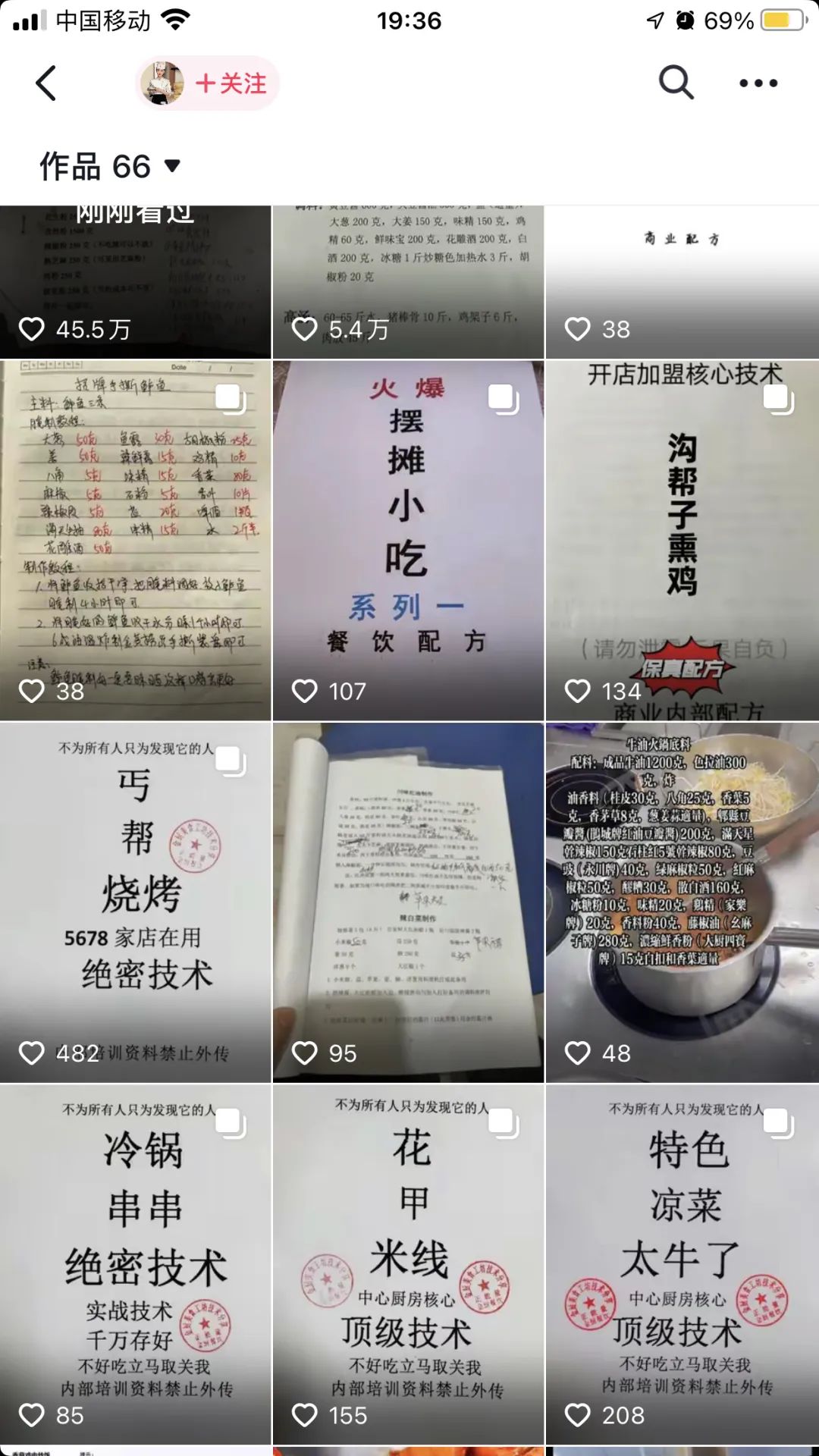Open the post with 45.5万 likes

135,282
